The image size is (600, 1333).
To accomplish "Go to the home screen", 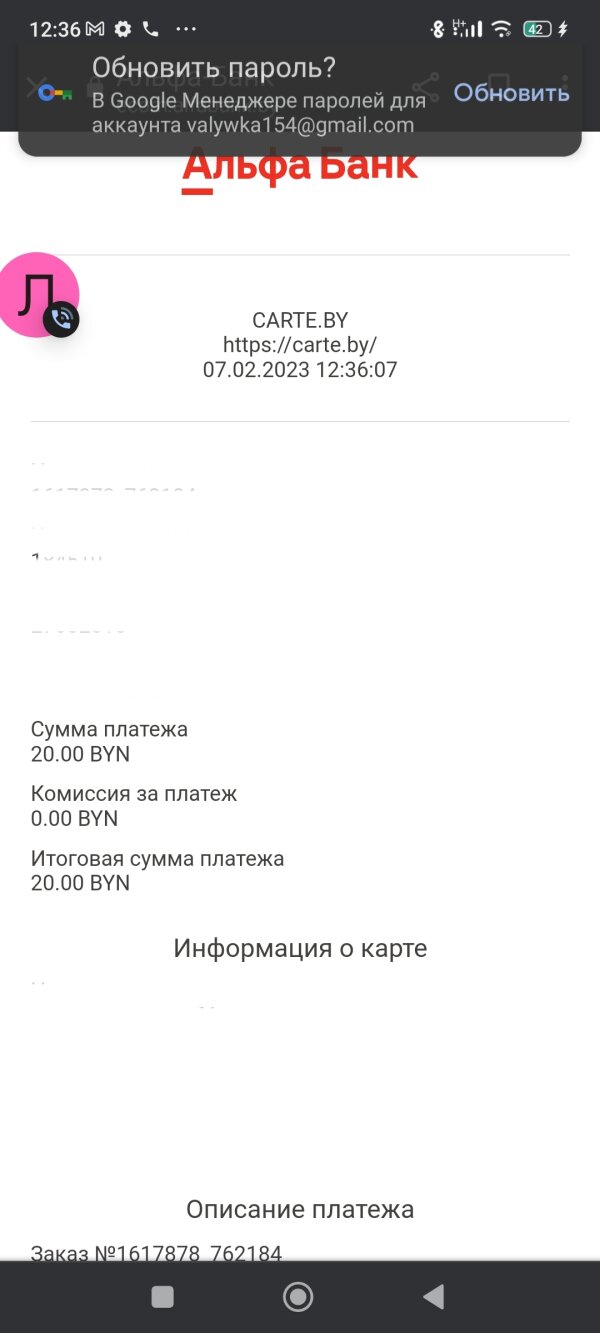I will click(x=298, y=1297).
